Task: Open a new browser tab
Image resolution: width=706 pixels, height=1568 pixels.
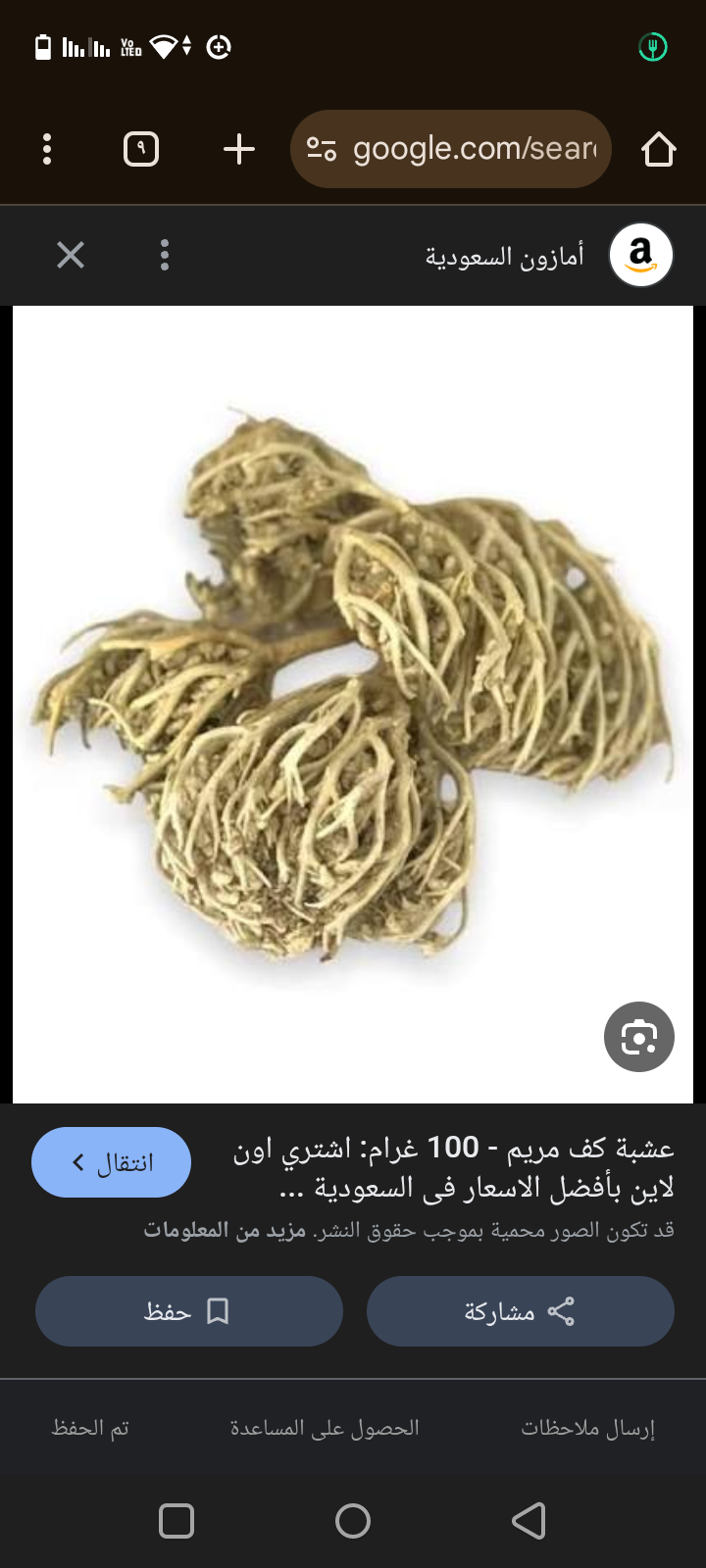Action: click(x=238, y=149)
